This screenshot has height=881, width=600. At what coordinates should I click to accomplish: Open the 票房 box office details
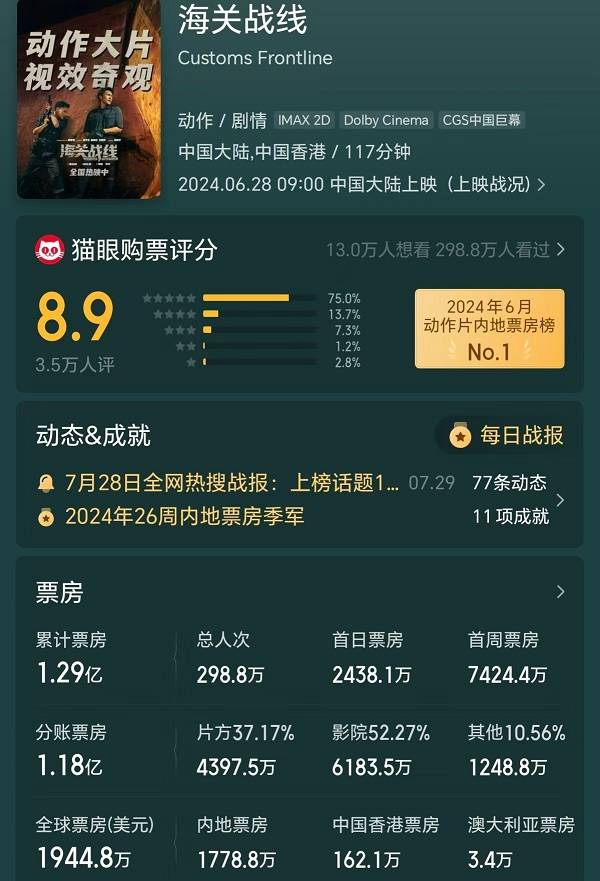point(560,592)
